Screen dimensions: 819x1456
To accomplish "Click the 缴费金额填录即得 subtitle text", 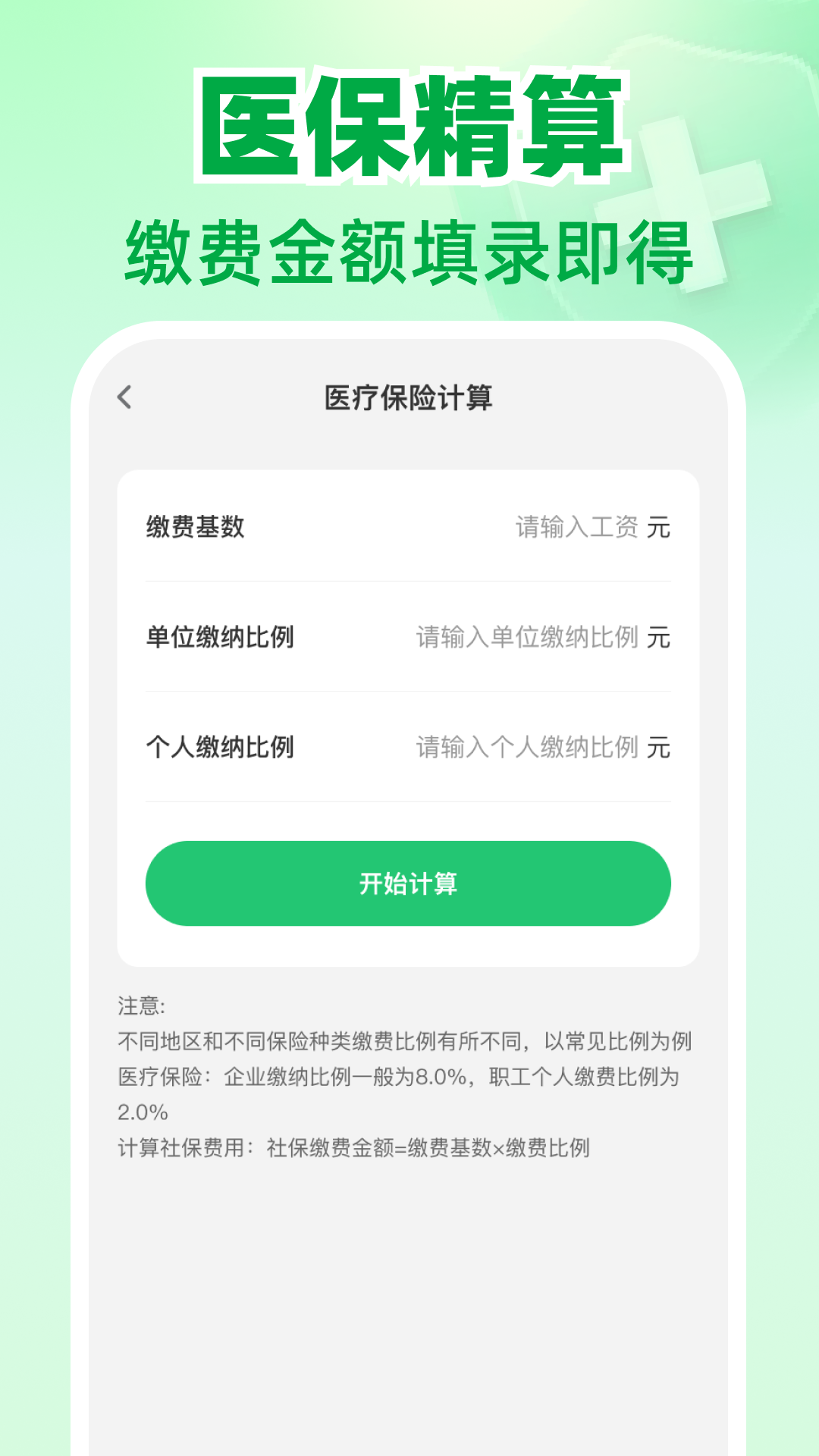I will (409, 250).
